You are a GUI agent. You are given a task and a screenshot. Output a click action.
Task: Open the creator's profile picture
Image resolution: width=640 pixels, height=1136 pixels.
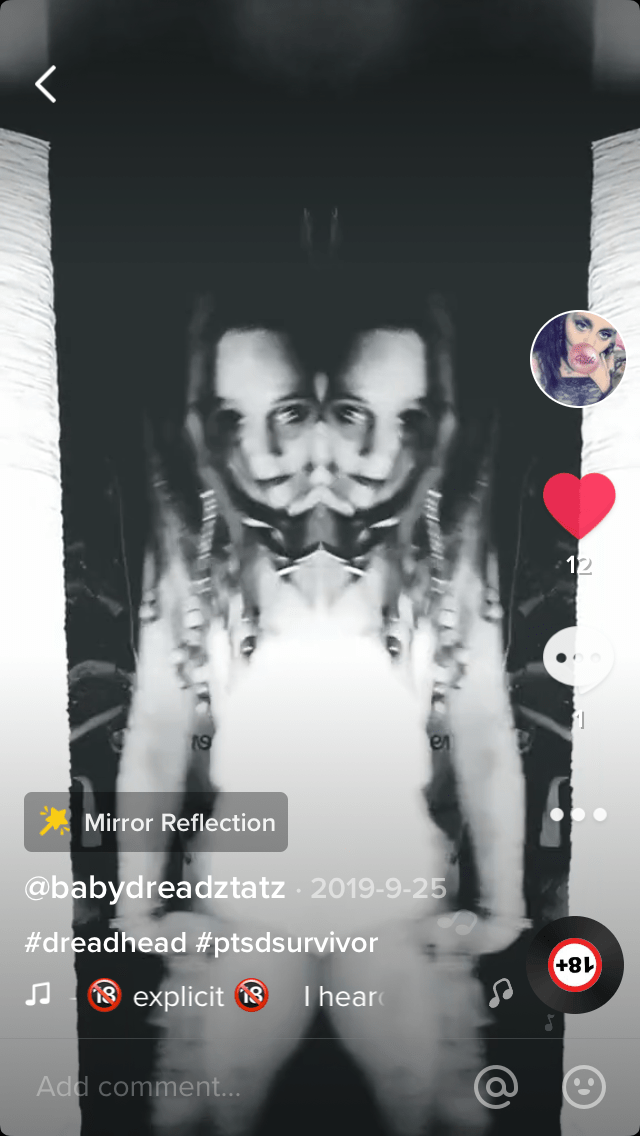tap(578, 359)
